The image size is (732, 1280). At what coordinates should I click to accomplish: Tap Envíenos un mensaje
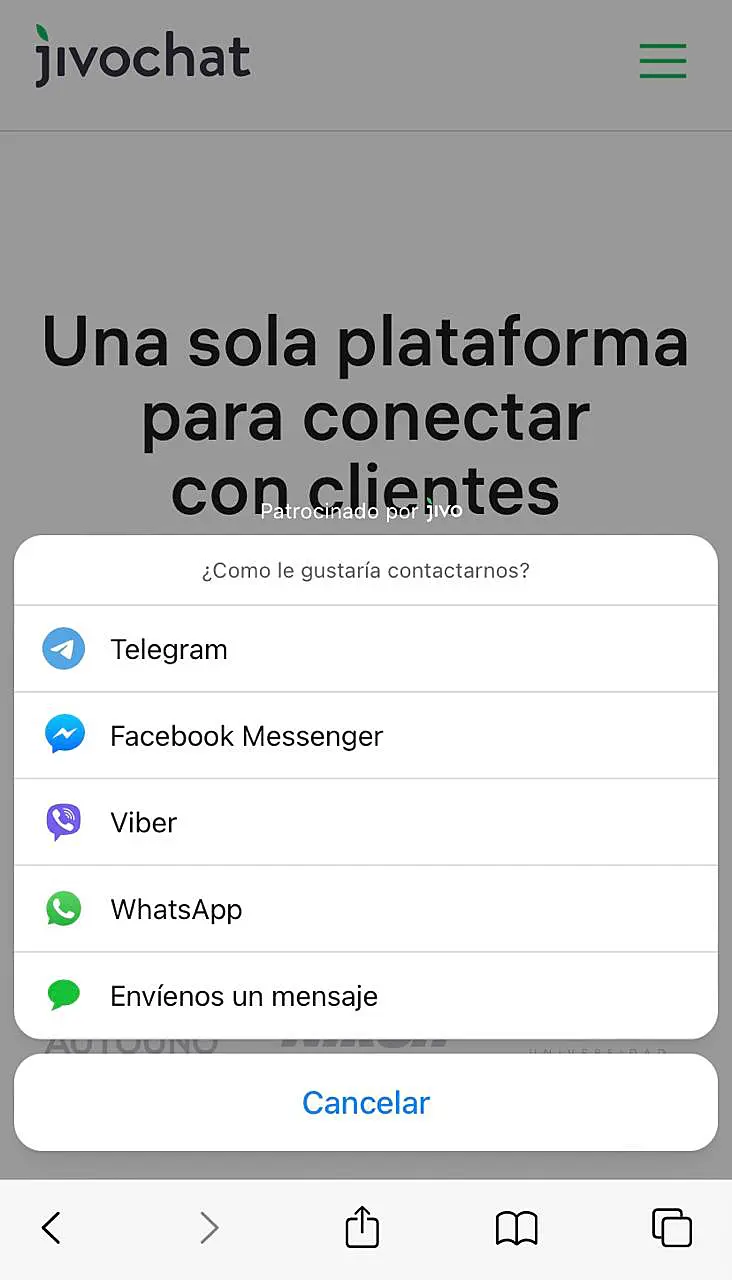366,996
